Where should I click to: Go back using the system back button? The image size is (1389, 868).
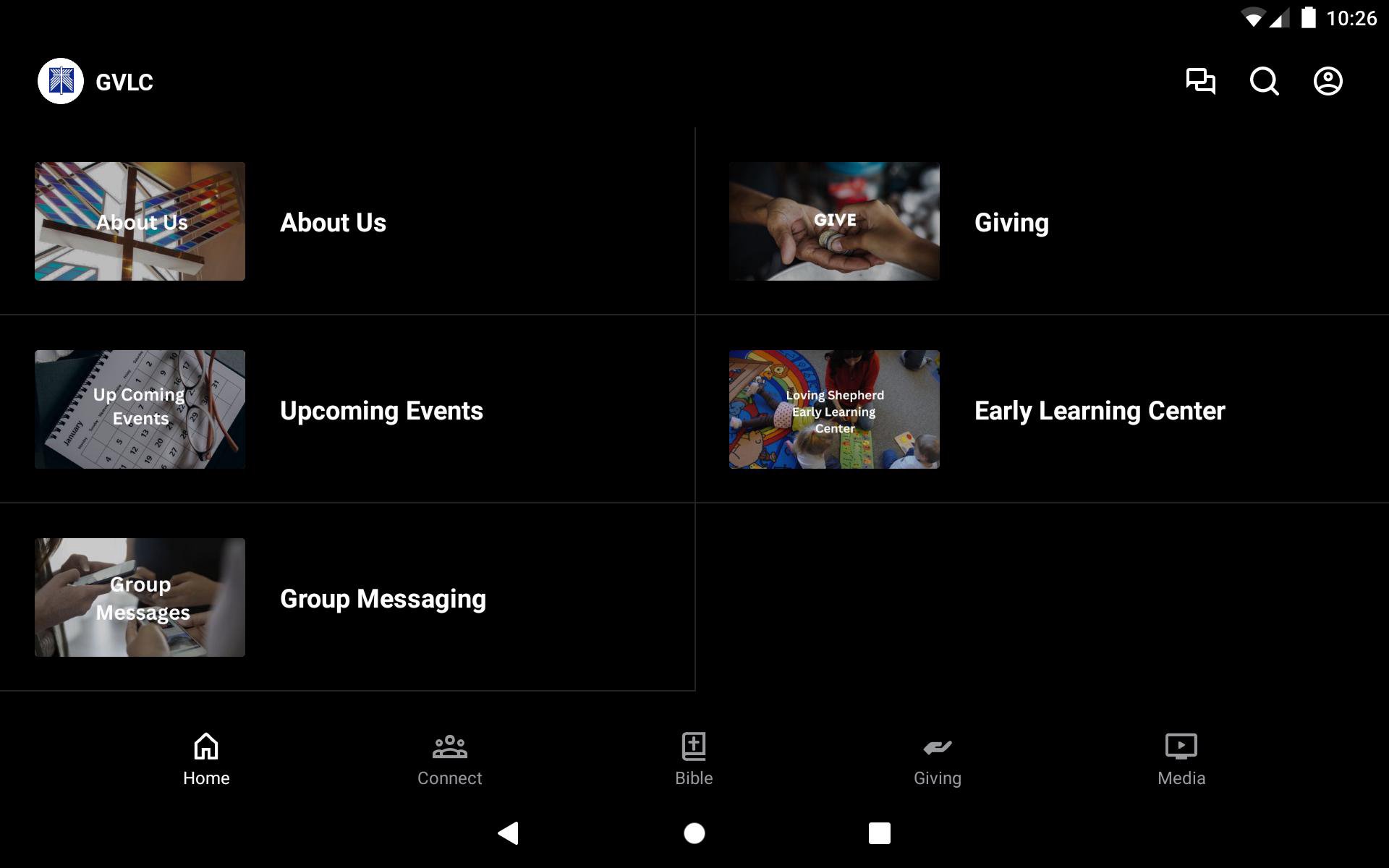coord(509,833)
